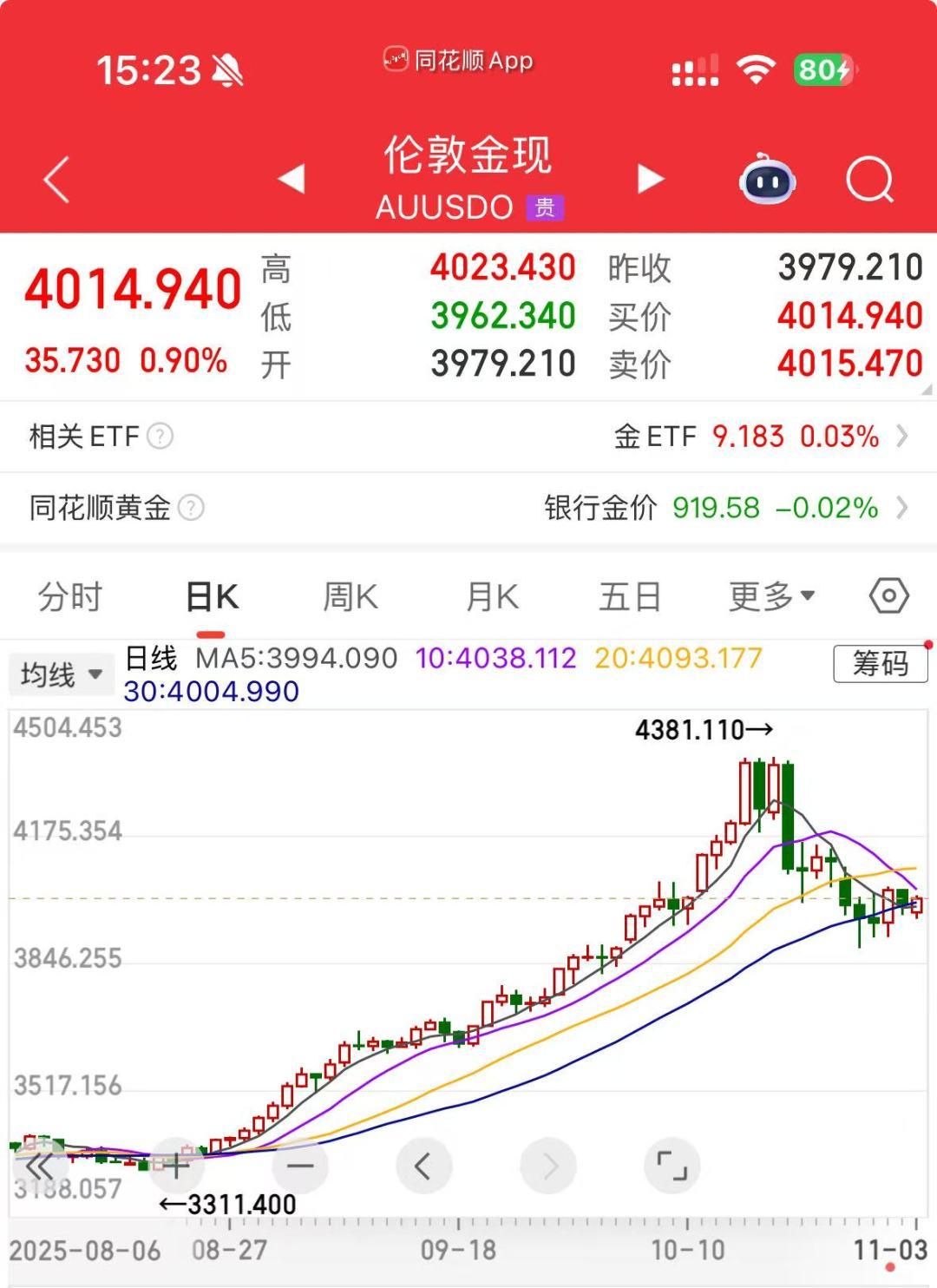Switch to the 分时 chart tab
The image size is (937, 1288).
click(70, 597)
